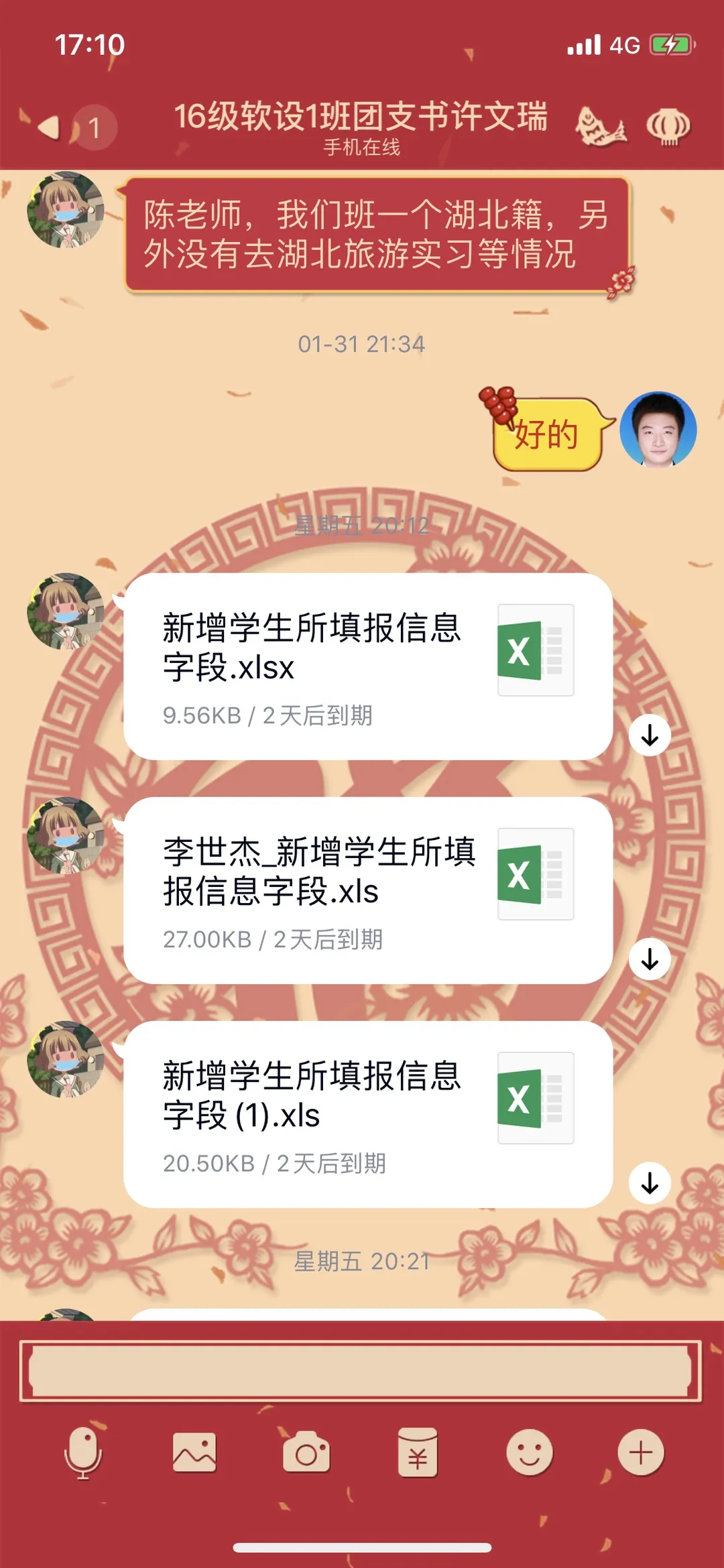Download the 20.50KB xls file
724x1568 pixels.
(x=649, y=1183)
